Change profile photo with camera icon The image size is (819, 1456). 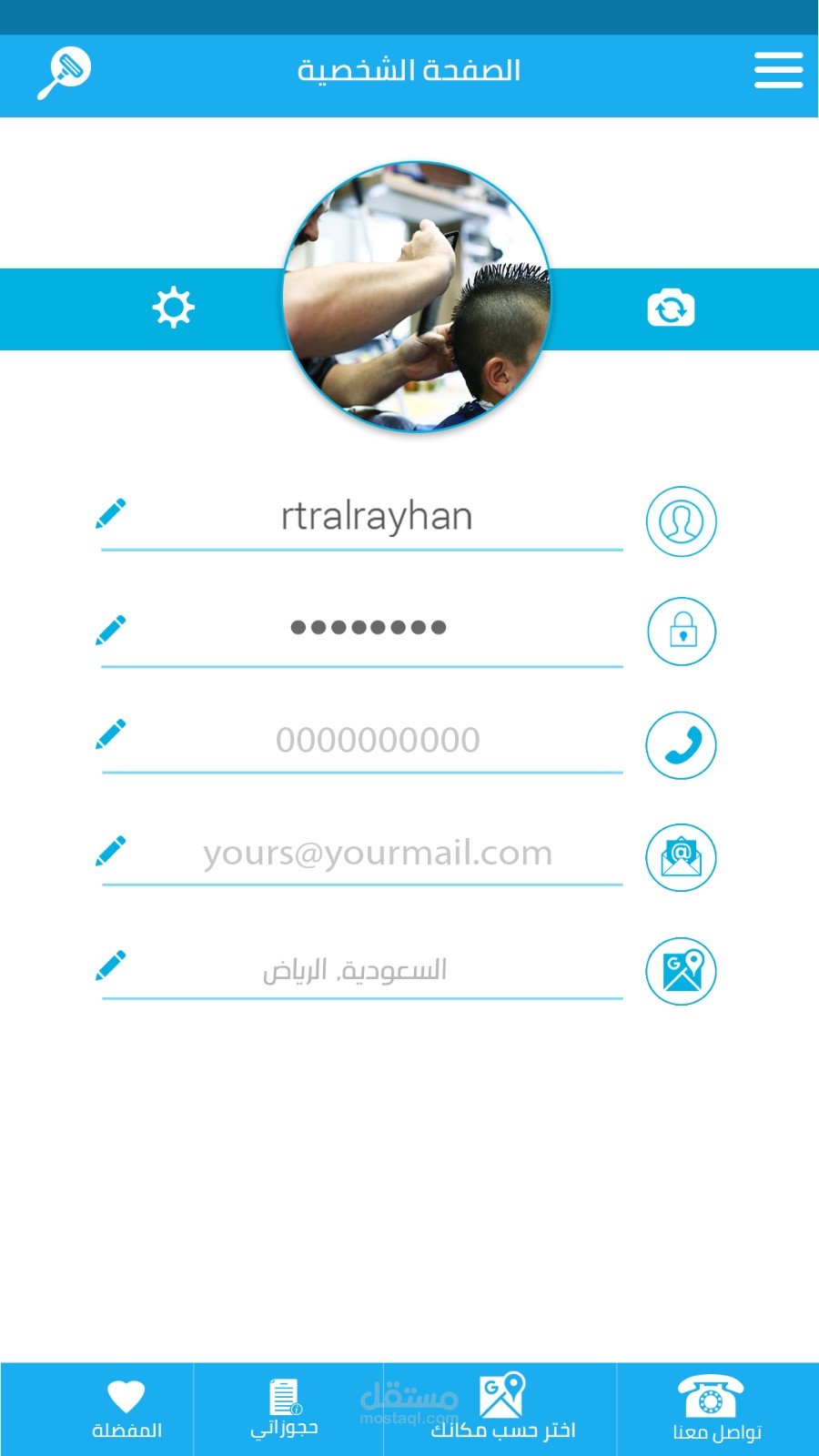point(671,308)
